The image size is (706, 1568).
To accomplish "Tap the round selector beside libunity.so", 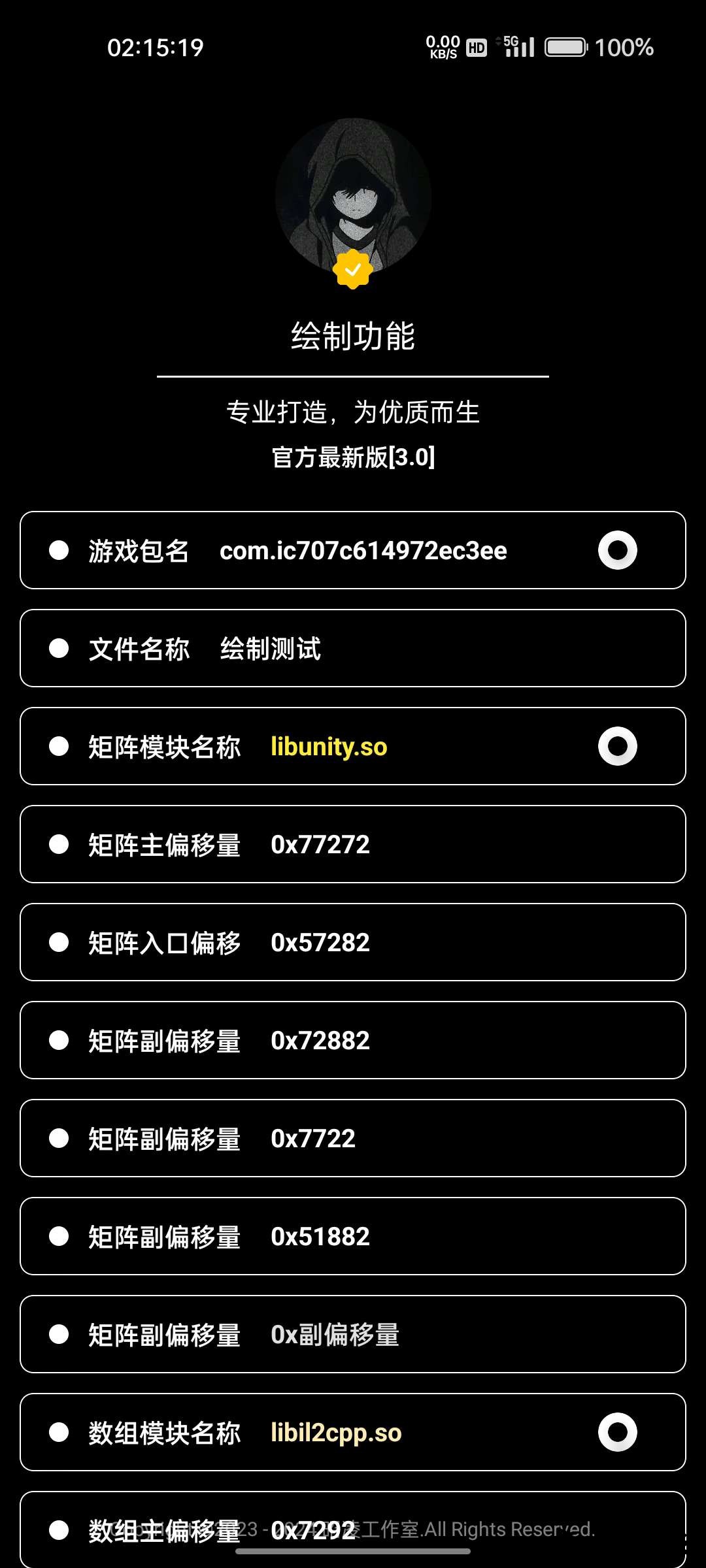I will (x=617, y=746).
